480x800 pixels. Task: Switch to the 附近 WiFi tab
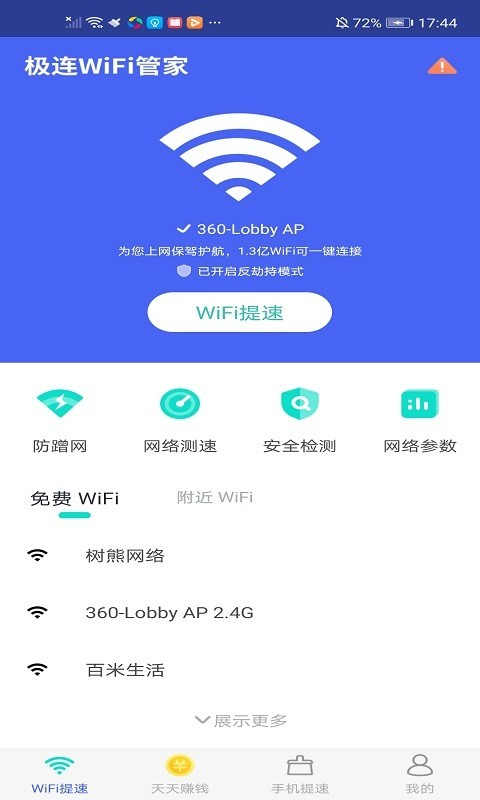click(x=215, y=497)
